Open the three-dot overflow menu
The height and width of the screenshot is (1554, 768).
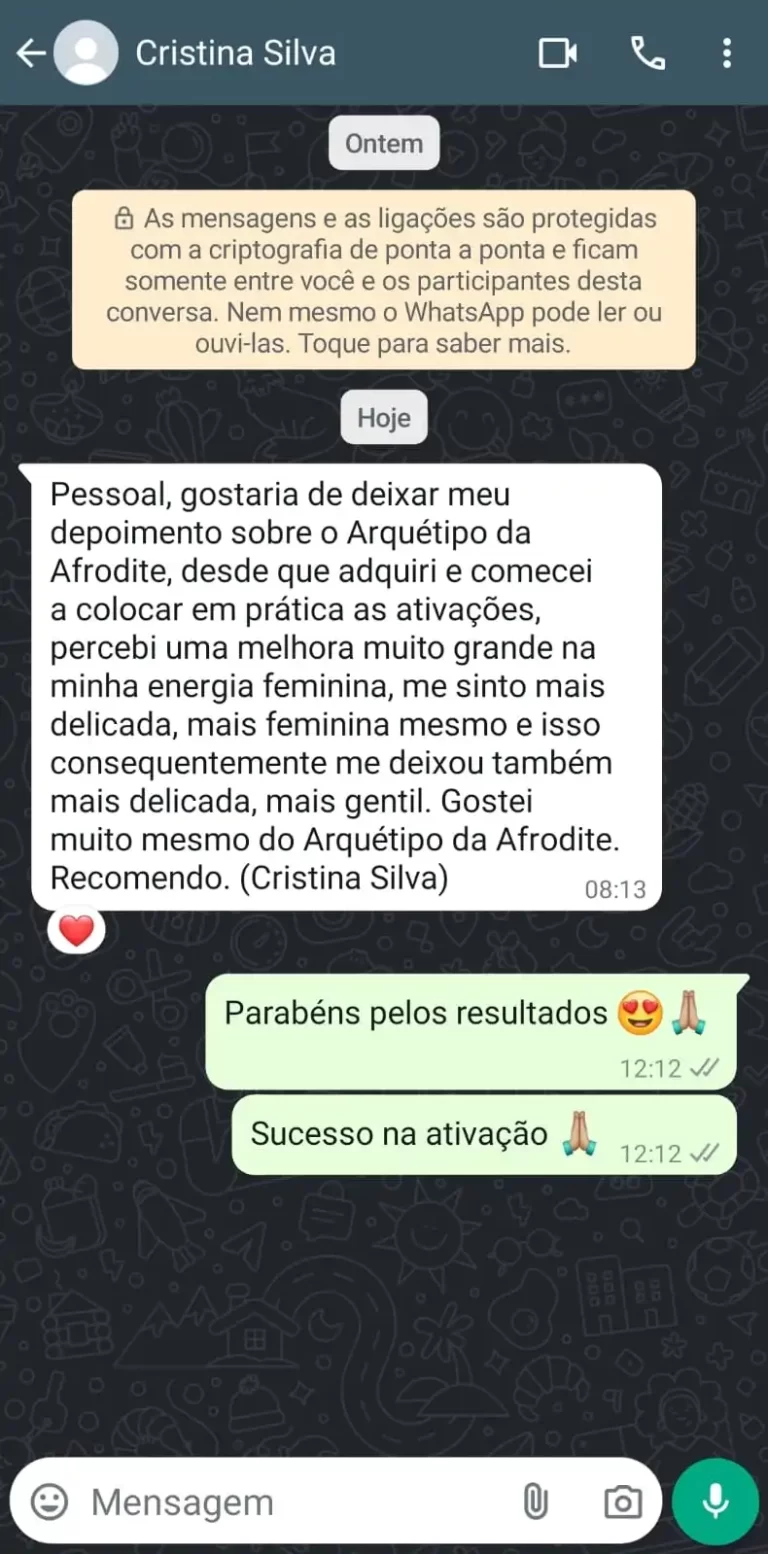pyautogui.click(x=727, y=52)
